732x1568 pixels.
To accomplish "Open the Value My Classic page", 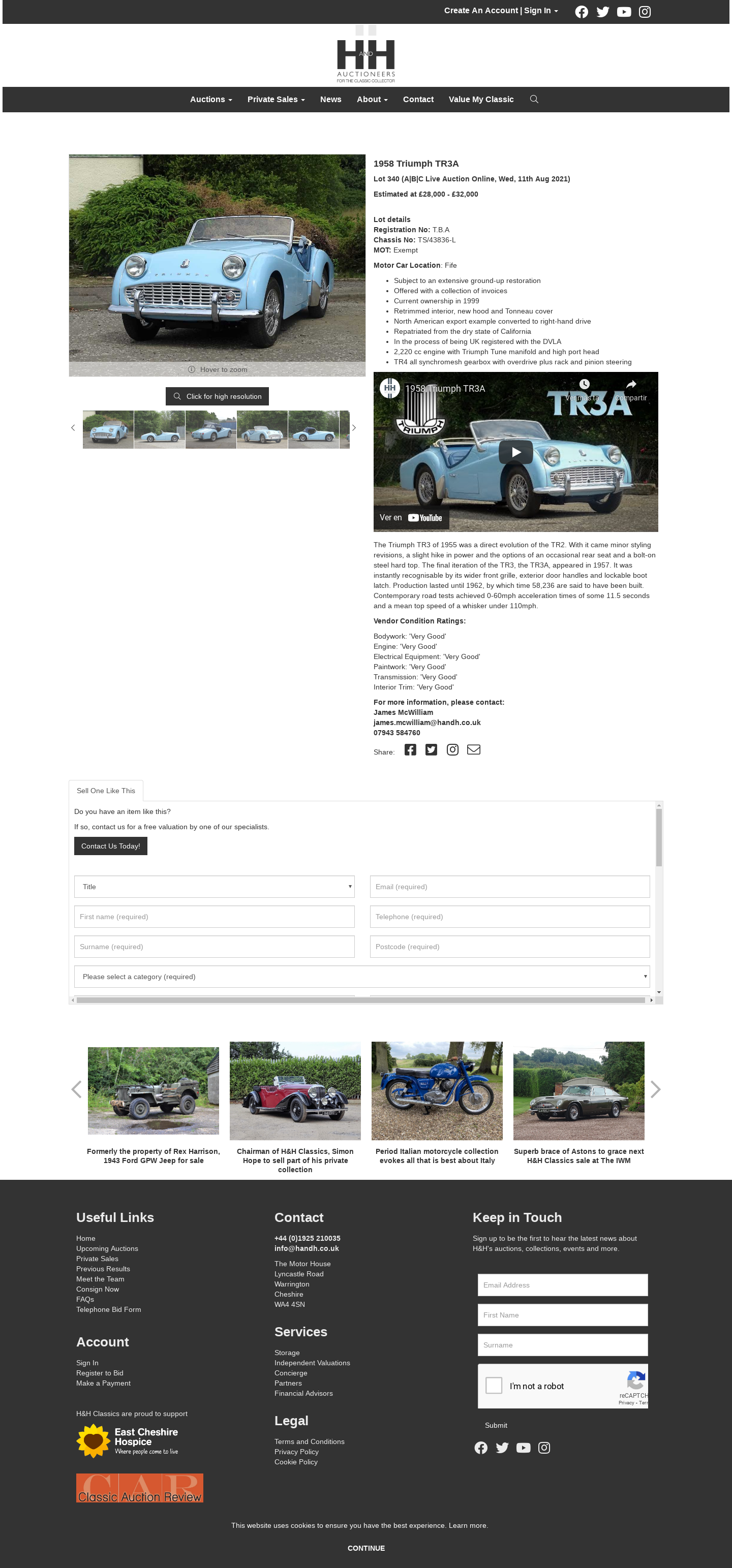I will pyautogui.click(x=480, y=99).
